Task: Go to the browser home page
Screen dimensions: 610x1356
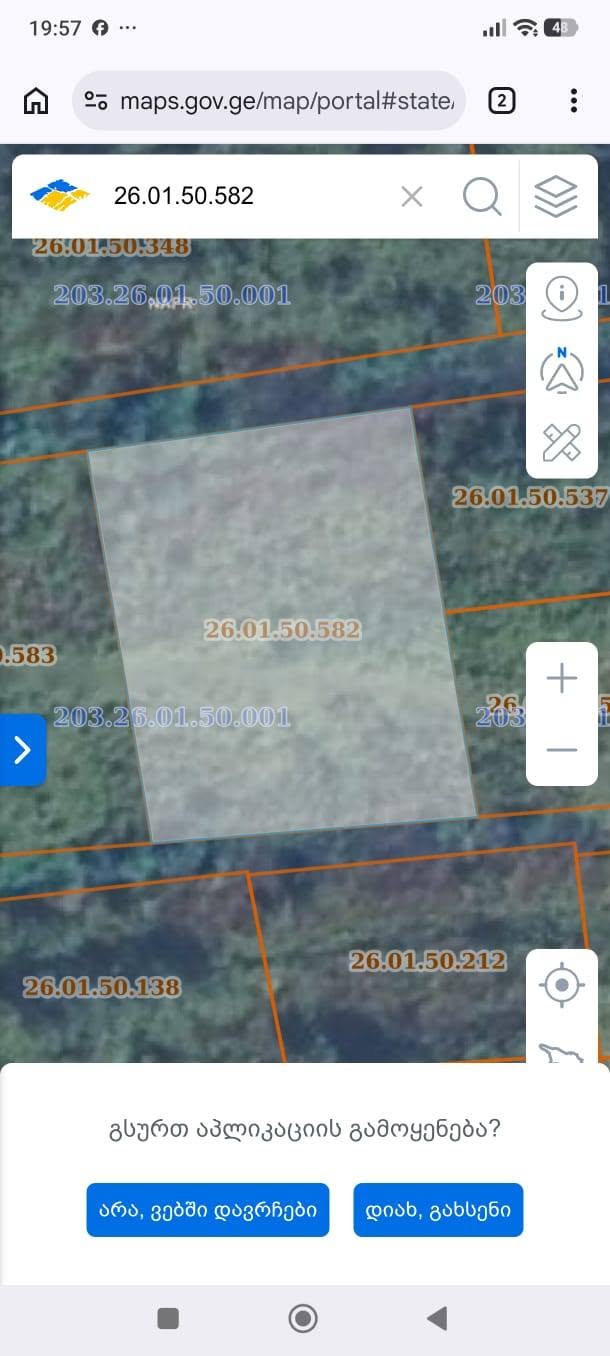Action: coord(36,100)
